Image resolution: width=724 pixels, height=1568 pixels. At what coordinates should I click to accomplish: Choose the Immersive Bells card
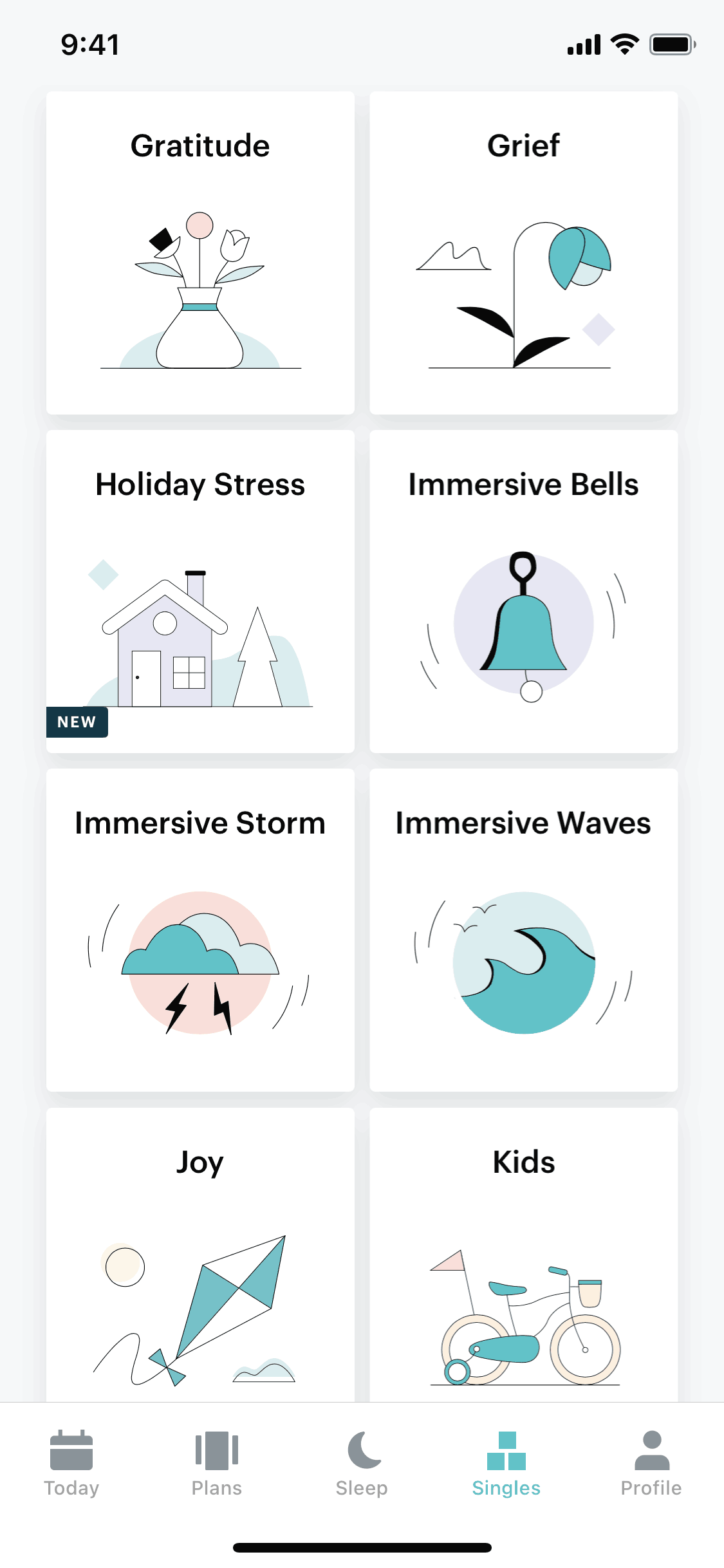click(523, 591)
